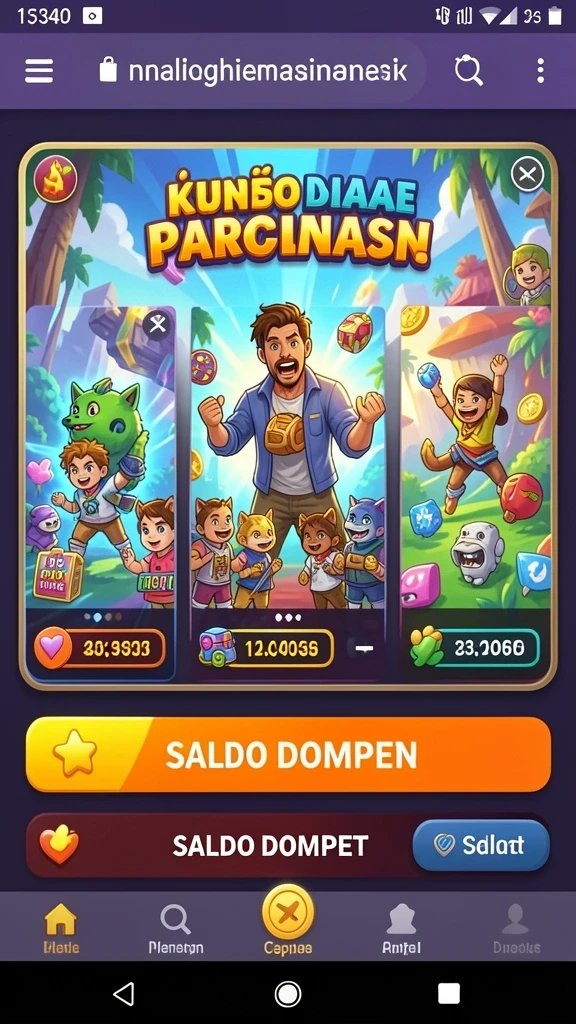Dismiss the green dragon card with its X
This screenshot has width=576, height=1024.
[157, 325]
